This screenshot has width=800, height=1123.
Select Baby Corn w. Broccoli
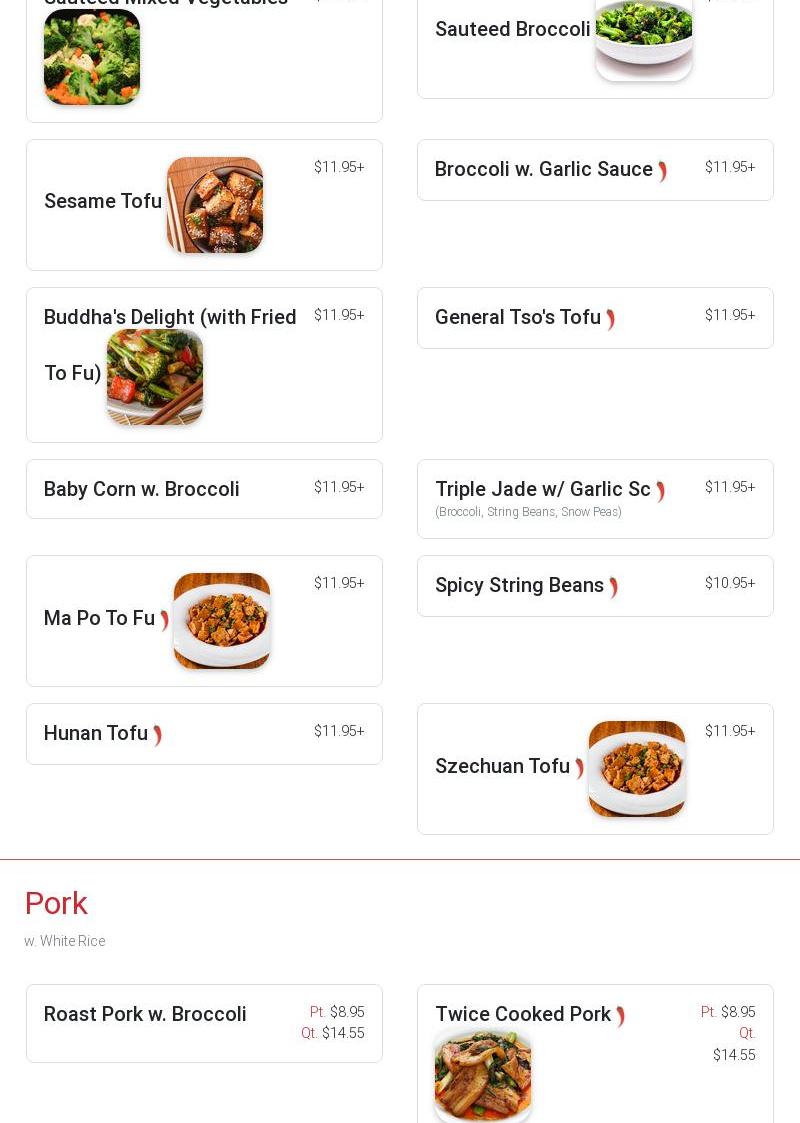(204, 489)
